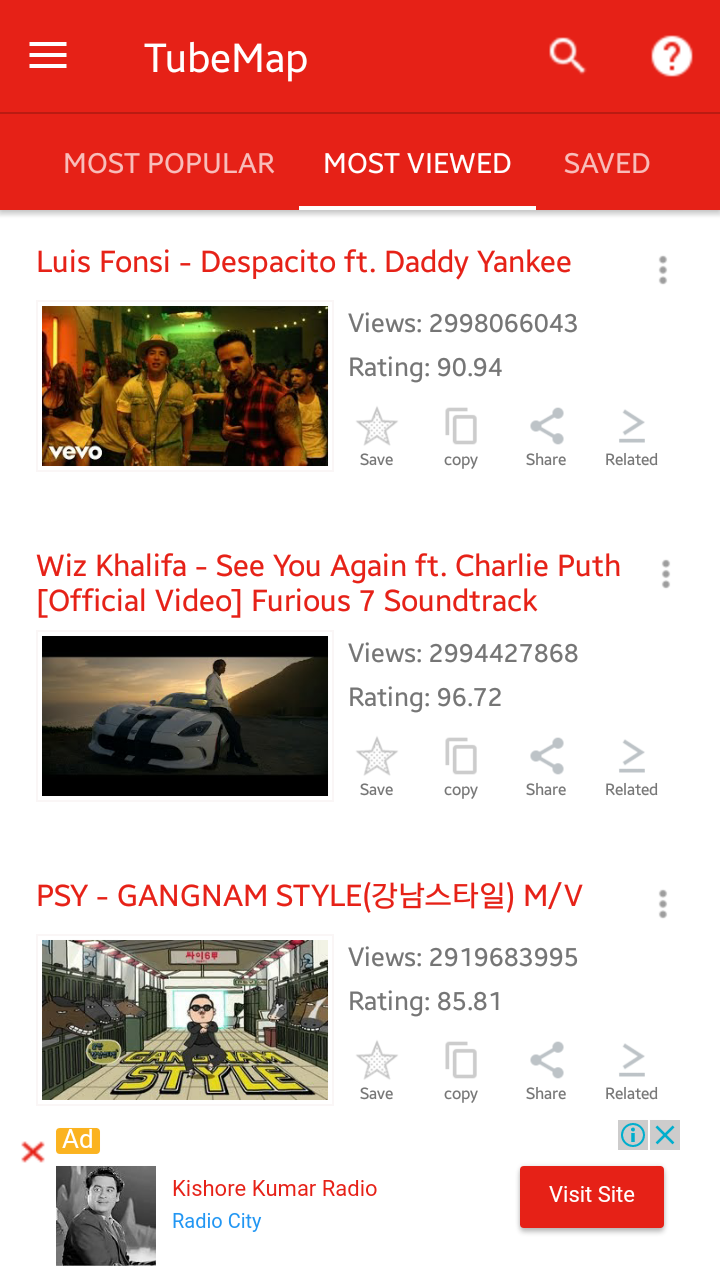This screenshot has width=720, height=1280.
Task: Share the See You Again video
Action: 546,767
